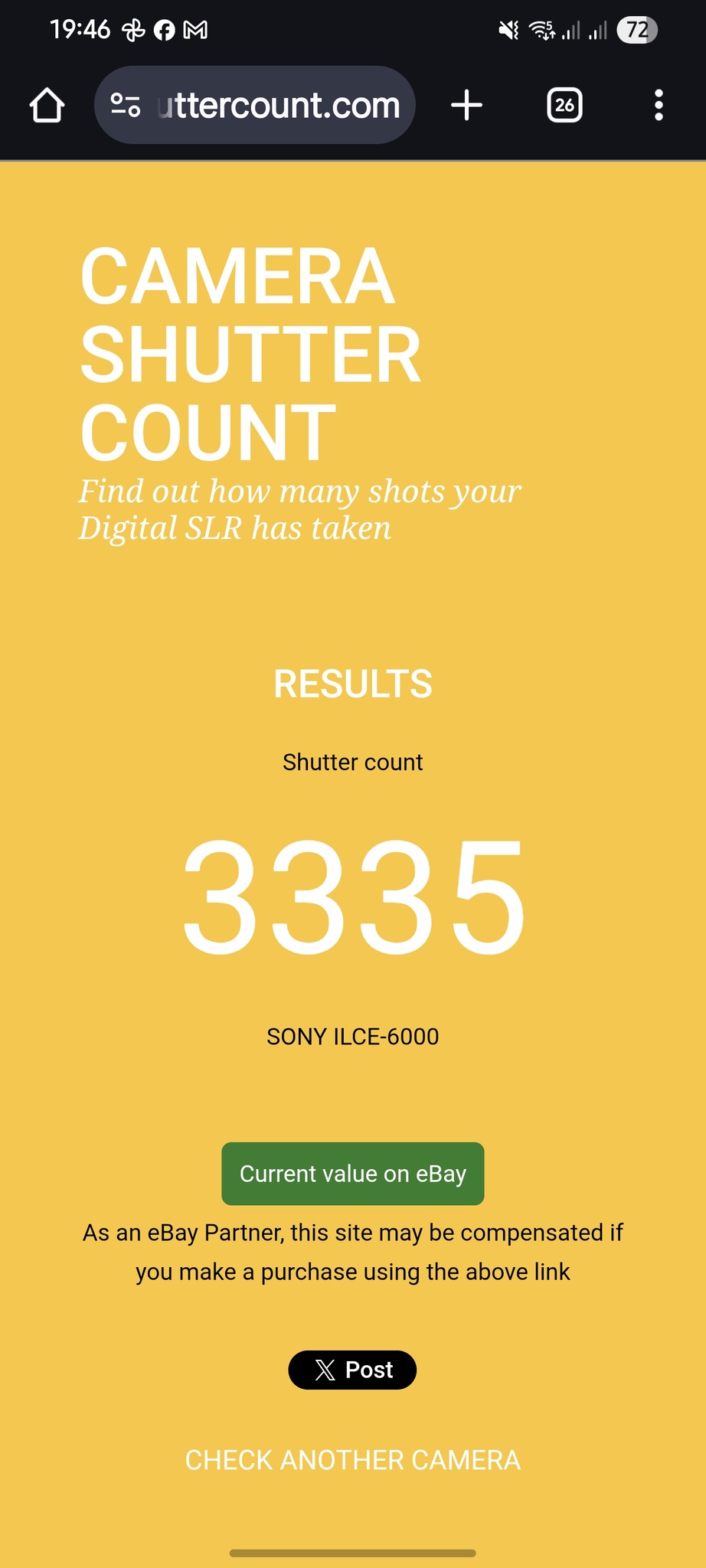Image resolution: width=706 pixels, height=1568 pixels.
Task: Tap the address bar showing uttercount.com
Action: pyautogui.click(x=279, y=105)
